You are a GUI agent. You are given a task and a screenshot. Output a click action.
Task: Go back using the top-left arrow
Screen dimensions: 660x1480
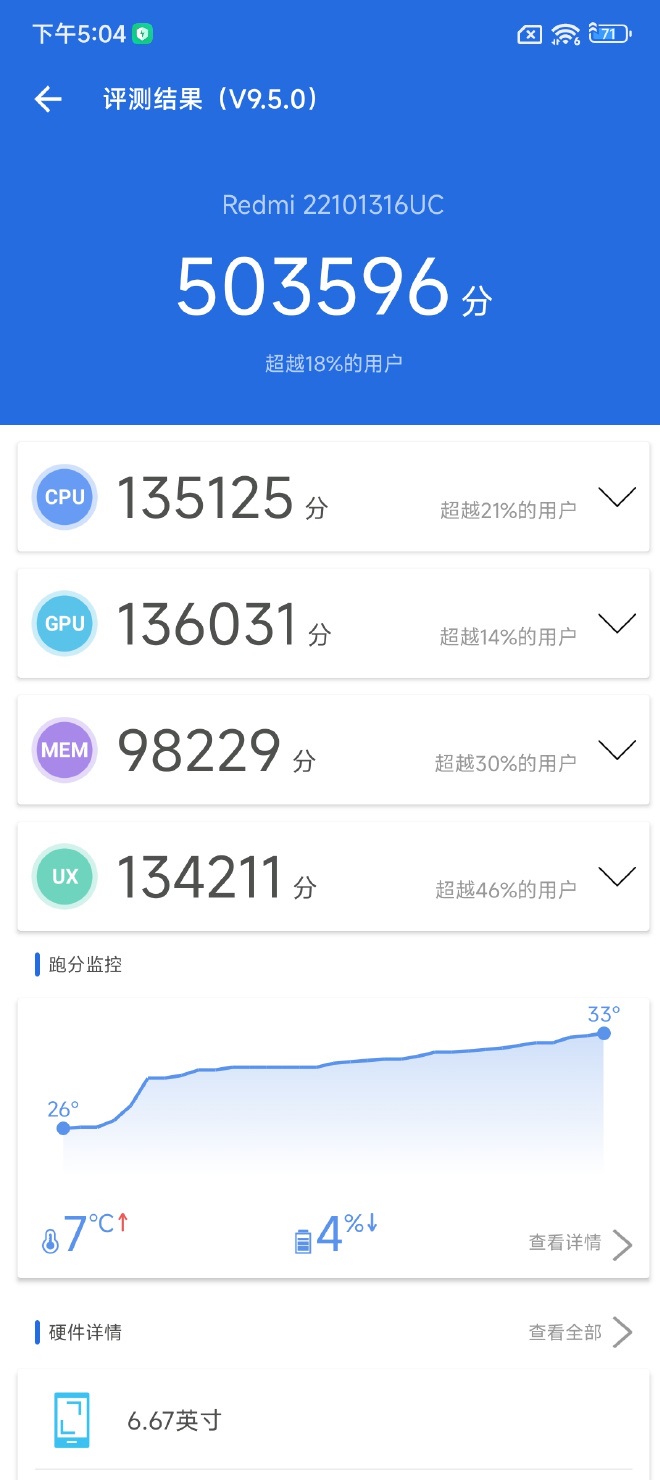coord(48,99)
